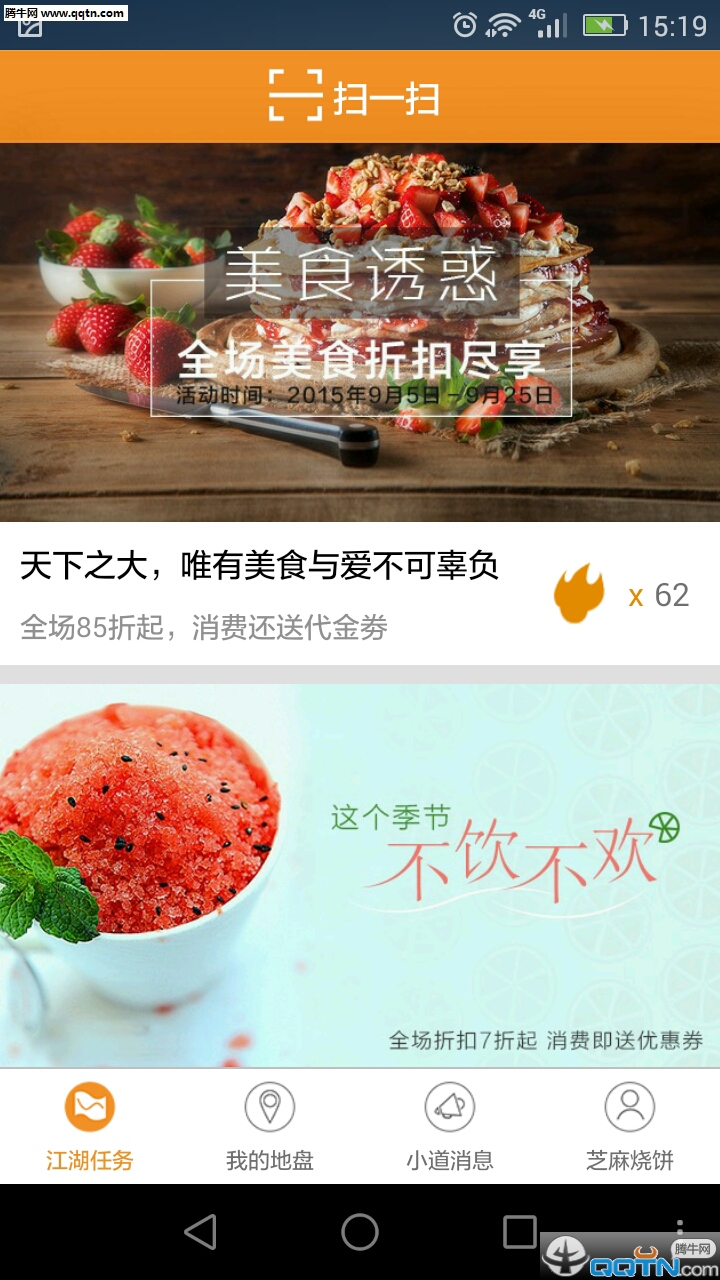
Task: Switch to the 芝麻烧饼 tab
Action: click(630, 1127)
